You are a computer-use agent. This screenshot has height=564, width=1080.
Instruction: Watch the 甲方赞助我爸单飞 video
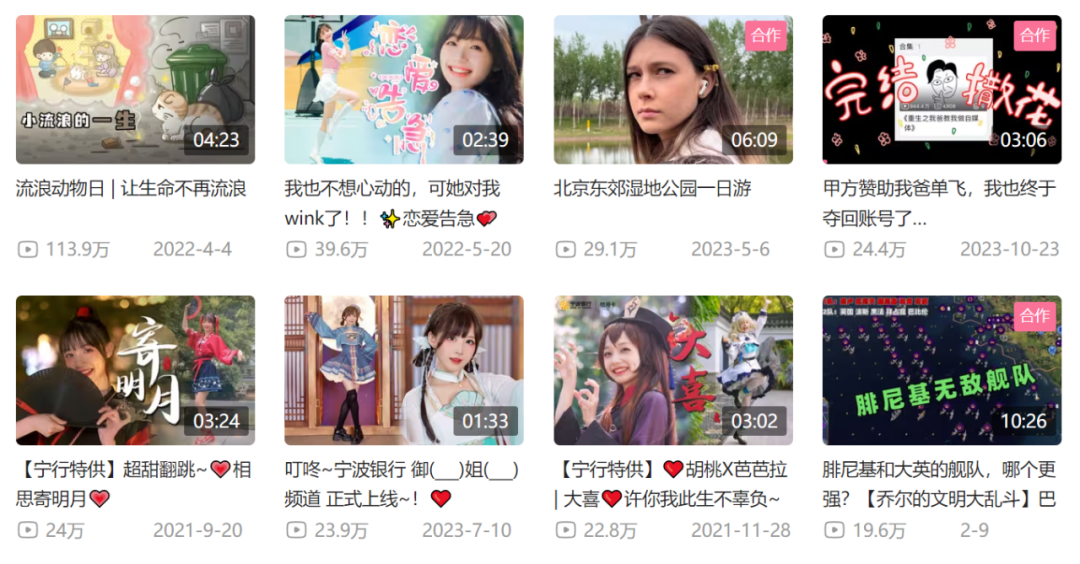[x=941, y=90]
